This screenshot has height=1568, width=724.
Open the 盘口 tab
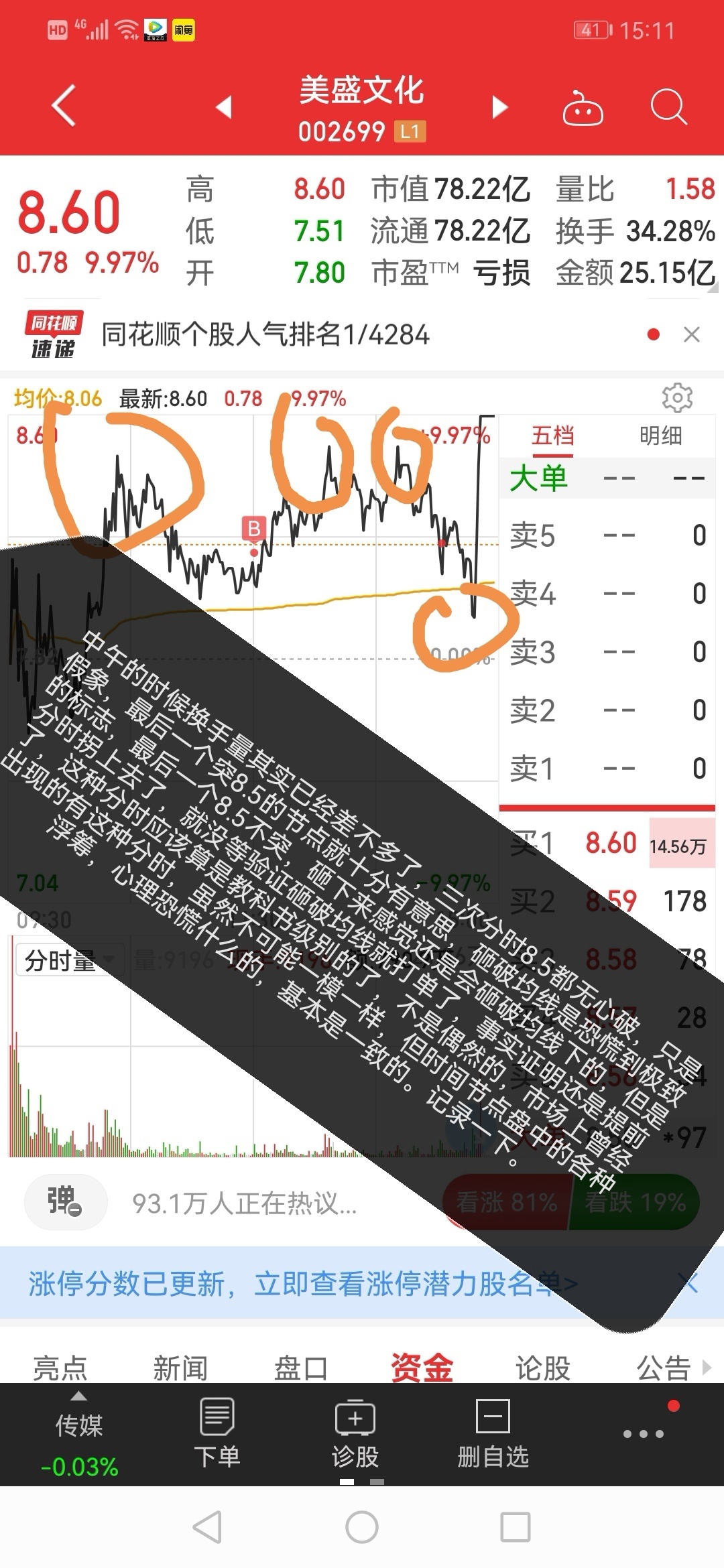(301, 1368)
